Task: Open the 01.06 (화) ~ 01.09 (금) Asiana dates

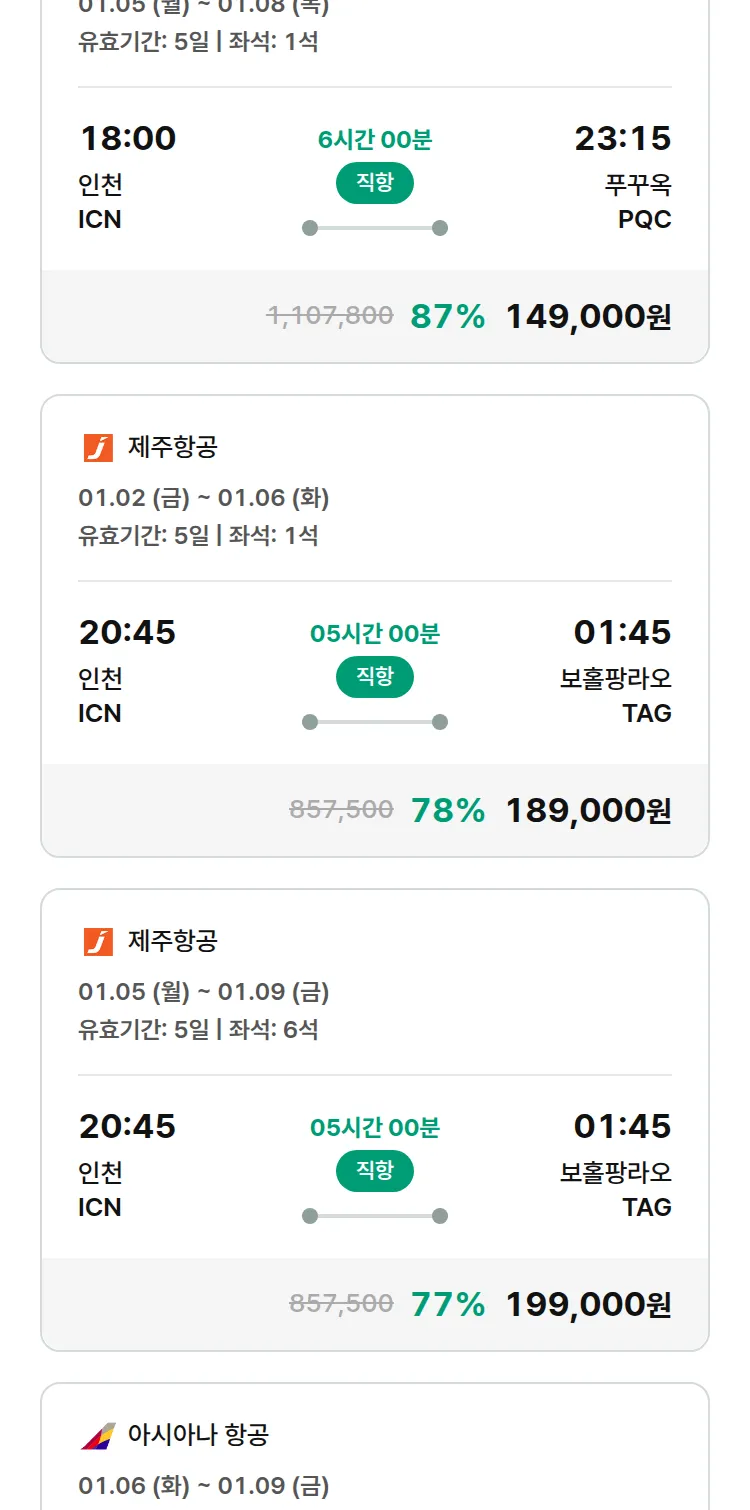Action: (204, 1484)
